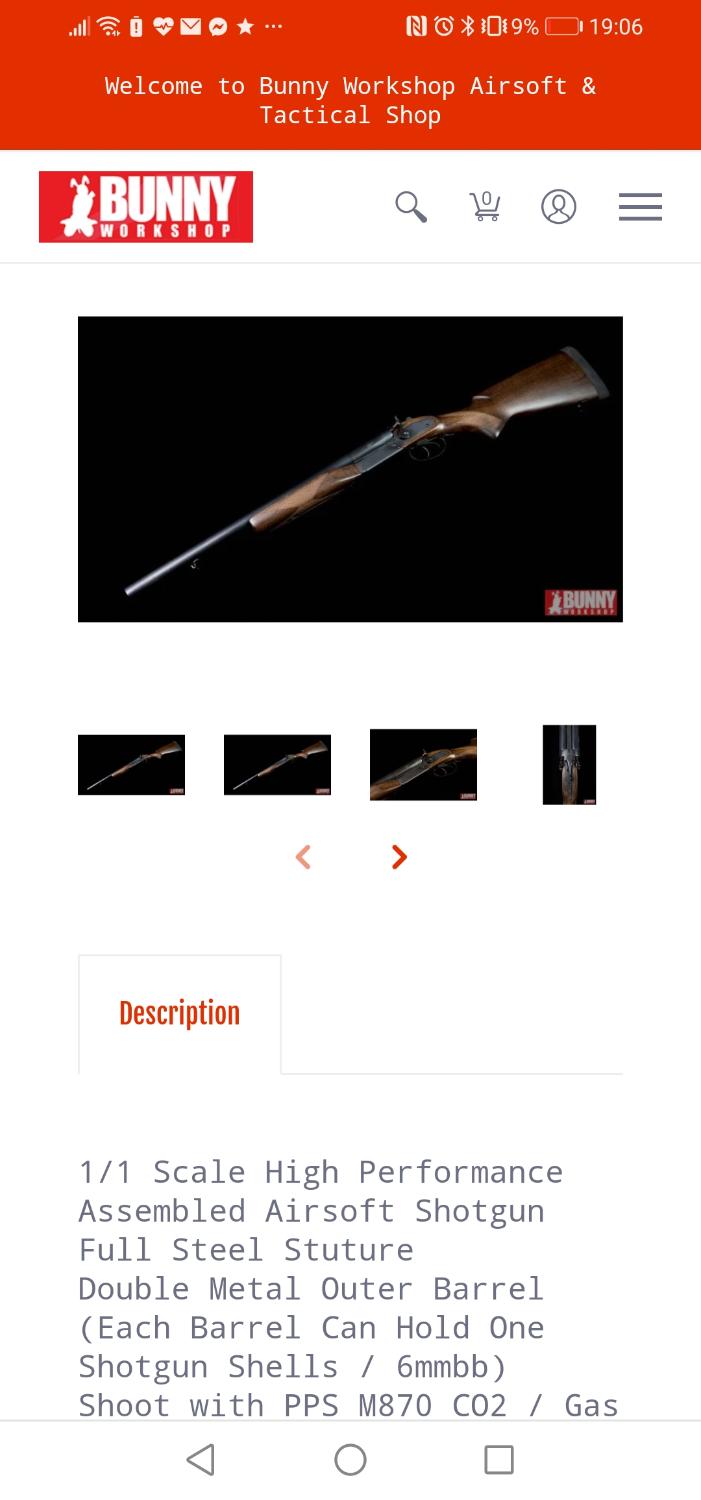Show next thumbnails with right arrow
701x1500 pixels.
(x=399, y=857)
